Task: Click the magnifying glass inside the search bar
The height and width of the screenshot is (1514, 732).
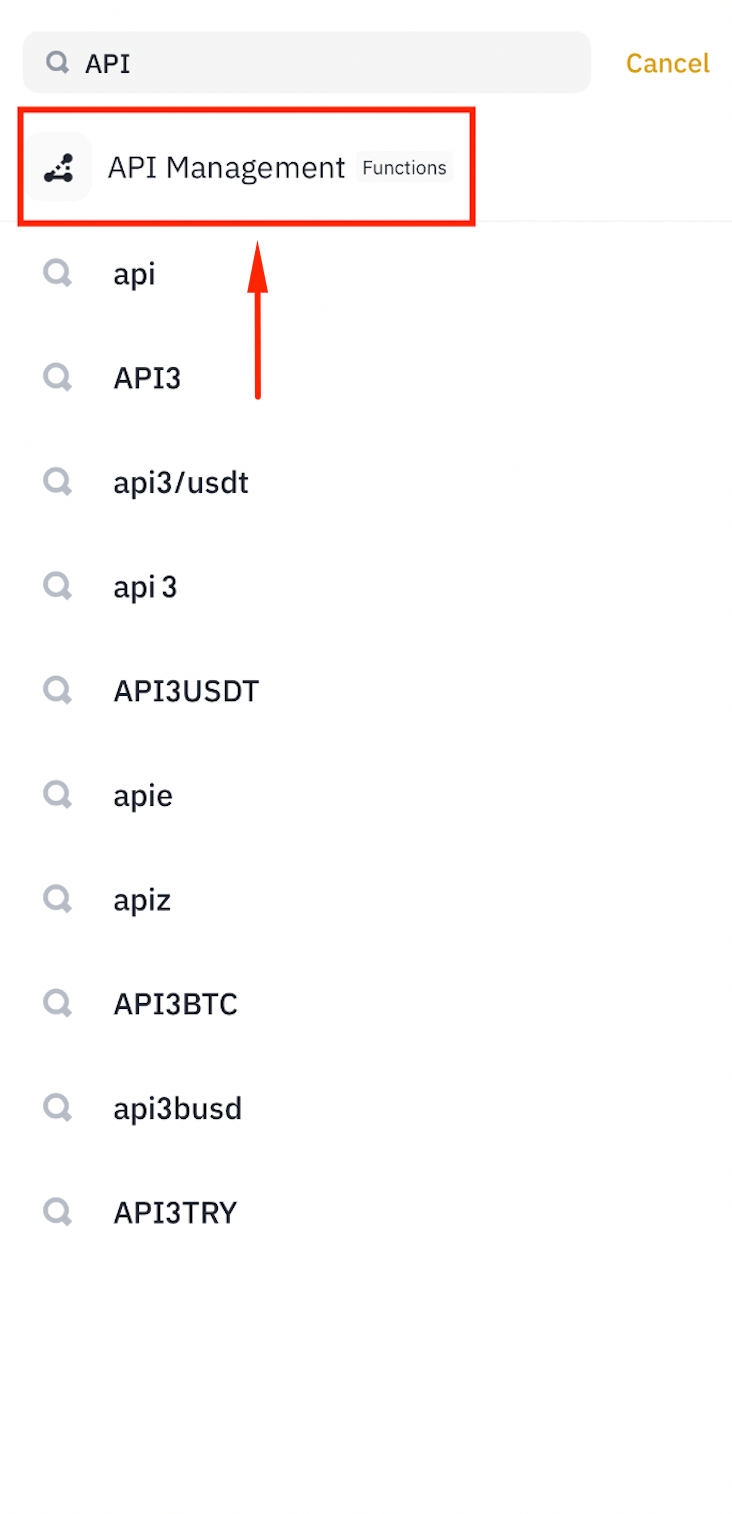Action: click(x=57, y=62)
